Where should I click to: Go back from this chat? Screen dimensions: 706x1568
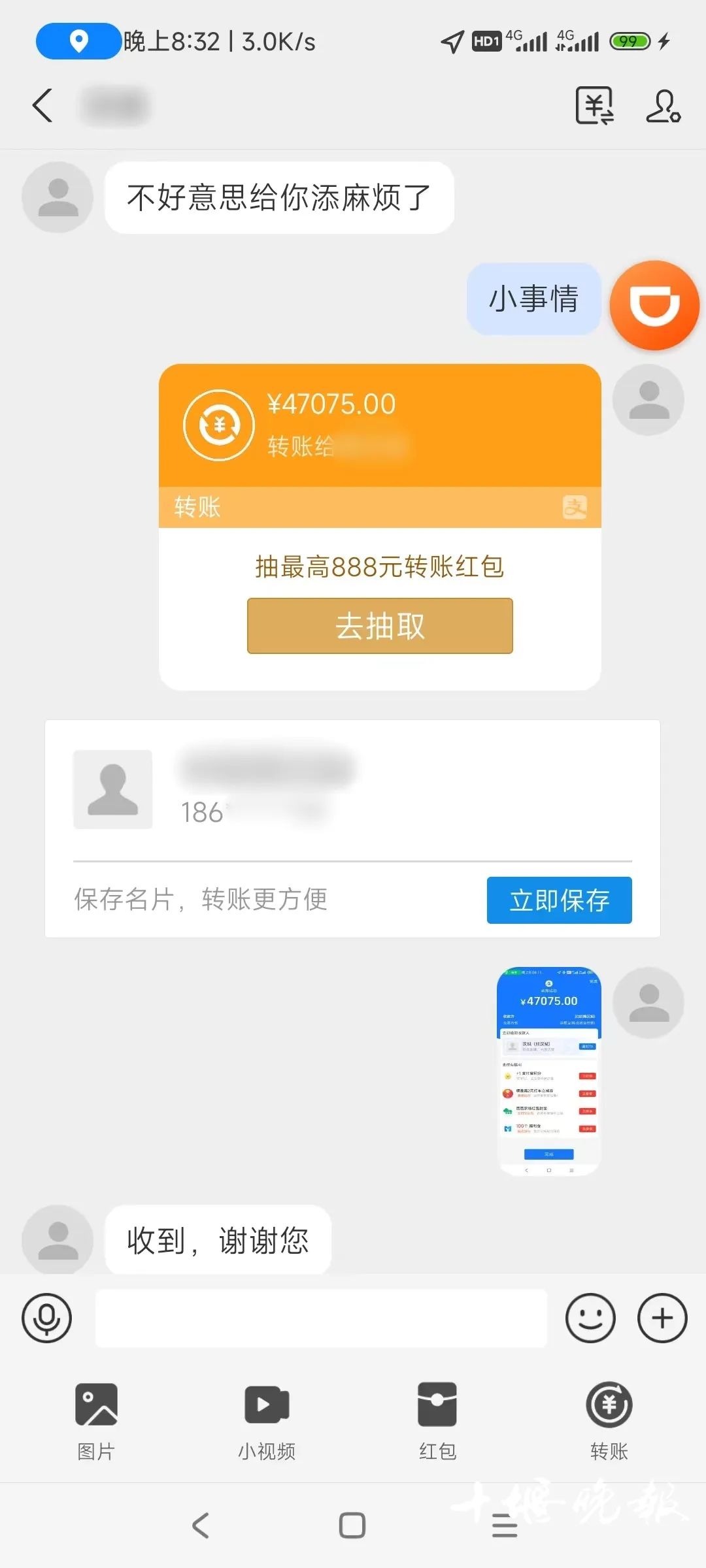click(x=42, y=105)
